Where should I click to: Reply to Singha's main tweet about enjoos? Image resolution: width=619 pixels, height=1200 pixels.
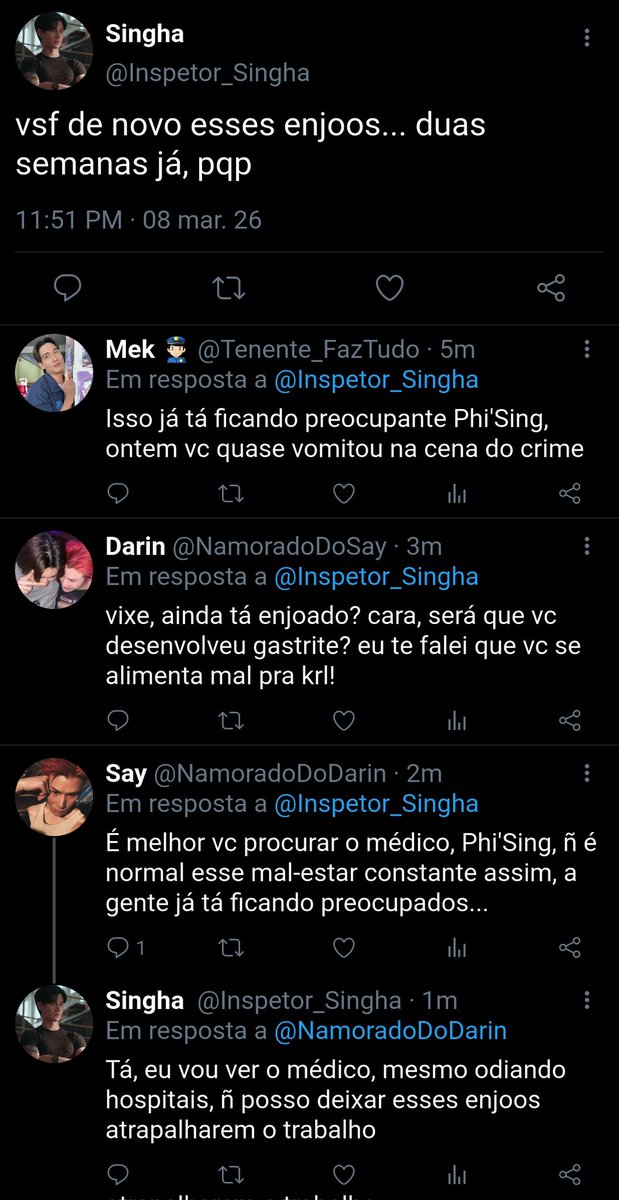point(67,289)
